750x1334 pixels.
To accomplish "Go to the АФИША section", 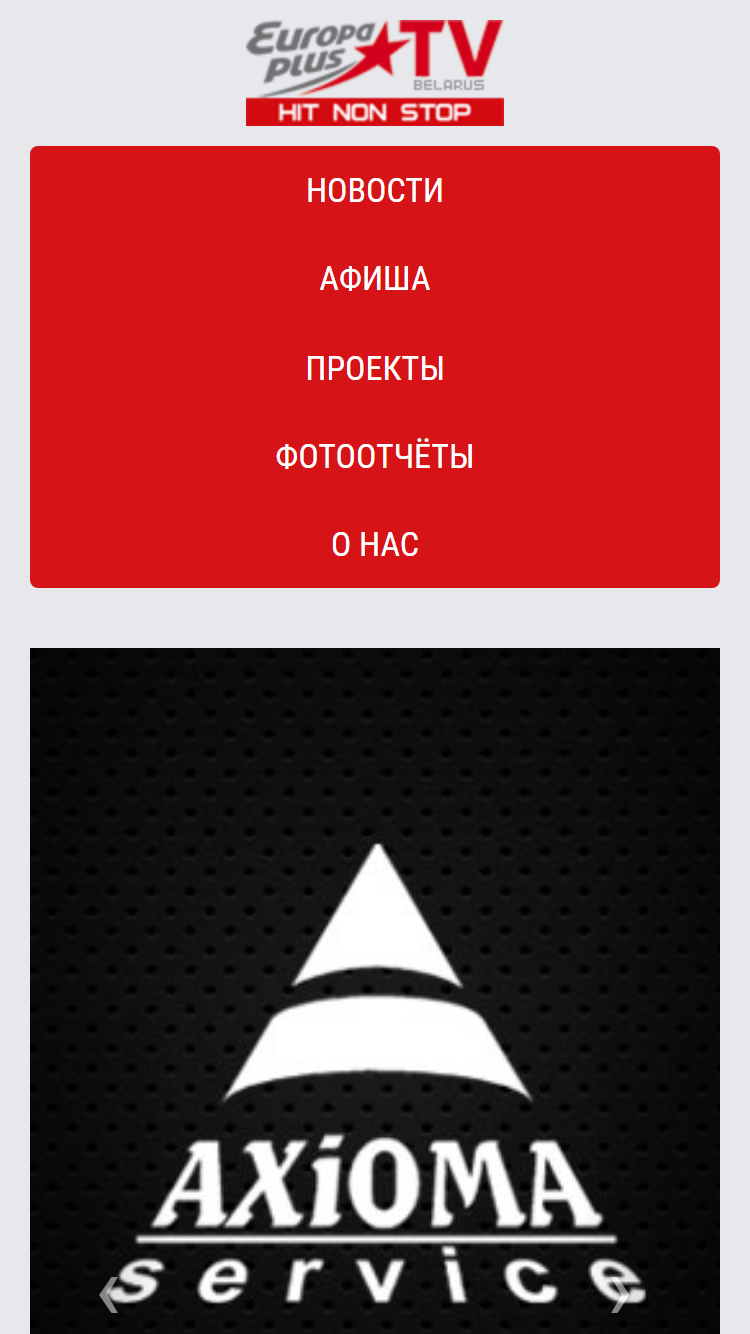I will [375, 279].
